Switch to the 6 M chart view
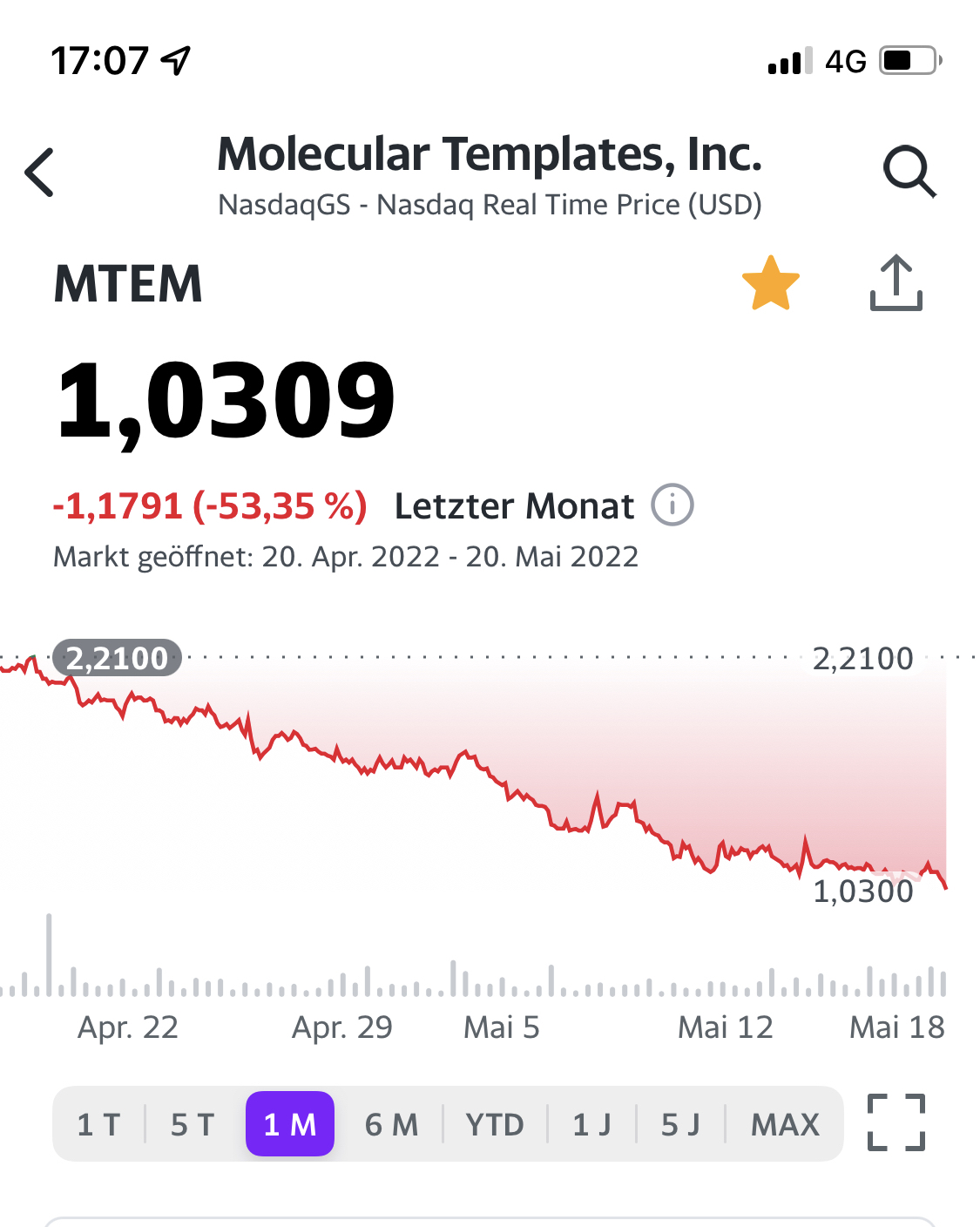Viewport: 980px width, 1227px height. pyautogui.click(x=392, y=1124)
